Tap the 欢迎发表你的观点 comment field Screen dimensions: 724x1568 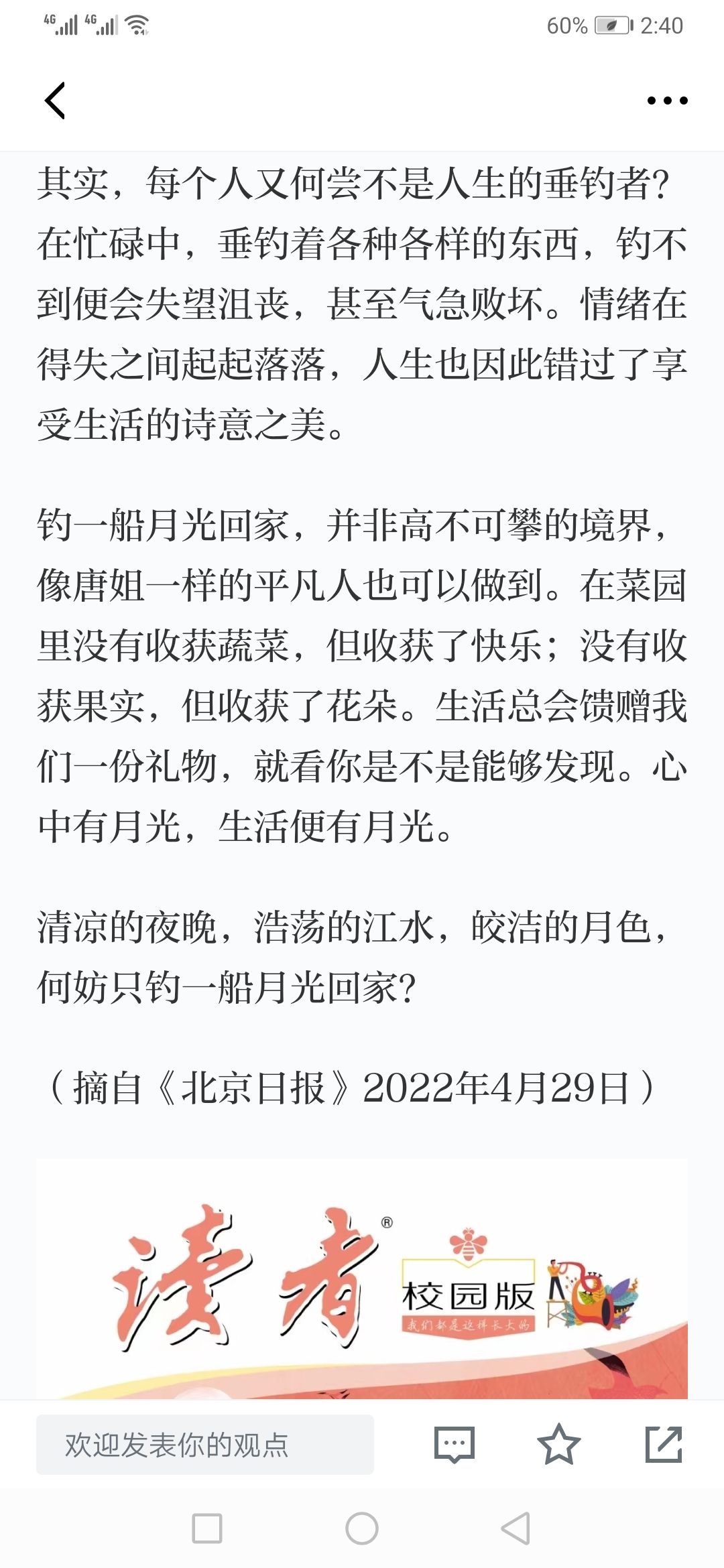(x=205, y=1444)
